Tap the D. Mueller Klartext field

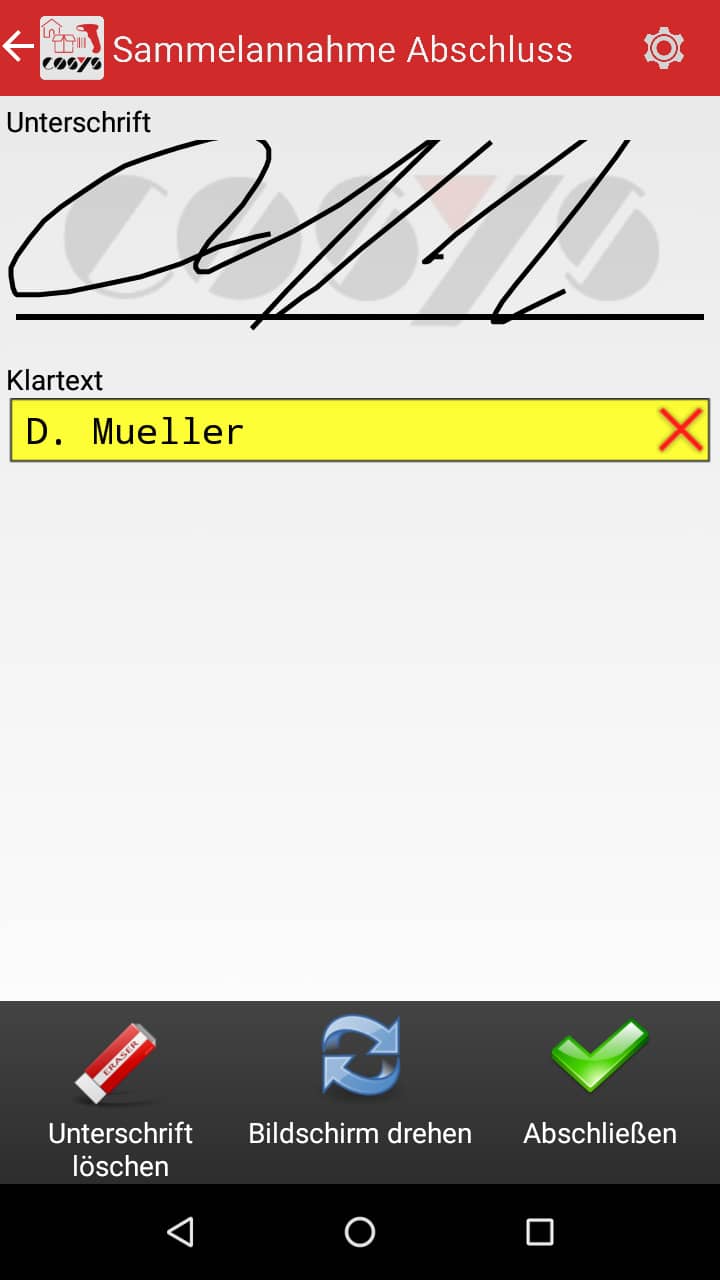pyautogui.click(x=330, y=431)
